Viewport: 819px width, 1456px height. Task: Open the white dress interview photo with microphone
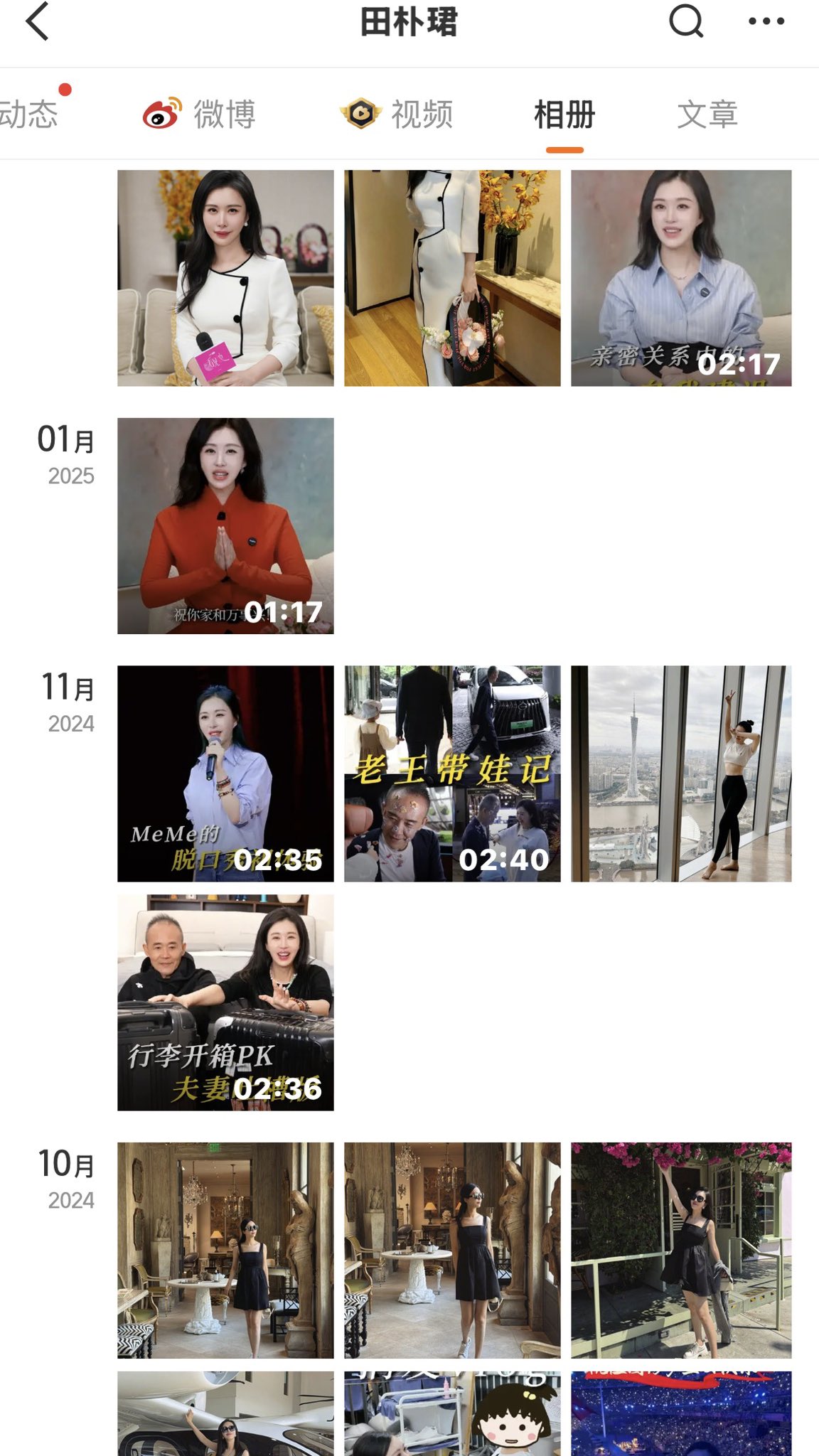(225, 278)
